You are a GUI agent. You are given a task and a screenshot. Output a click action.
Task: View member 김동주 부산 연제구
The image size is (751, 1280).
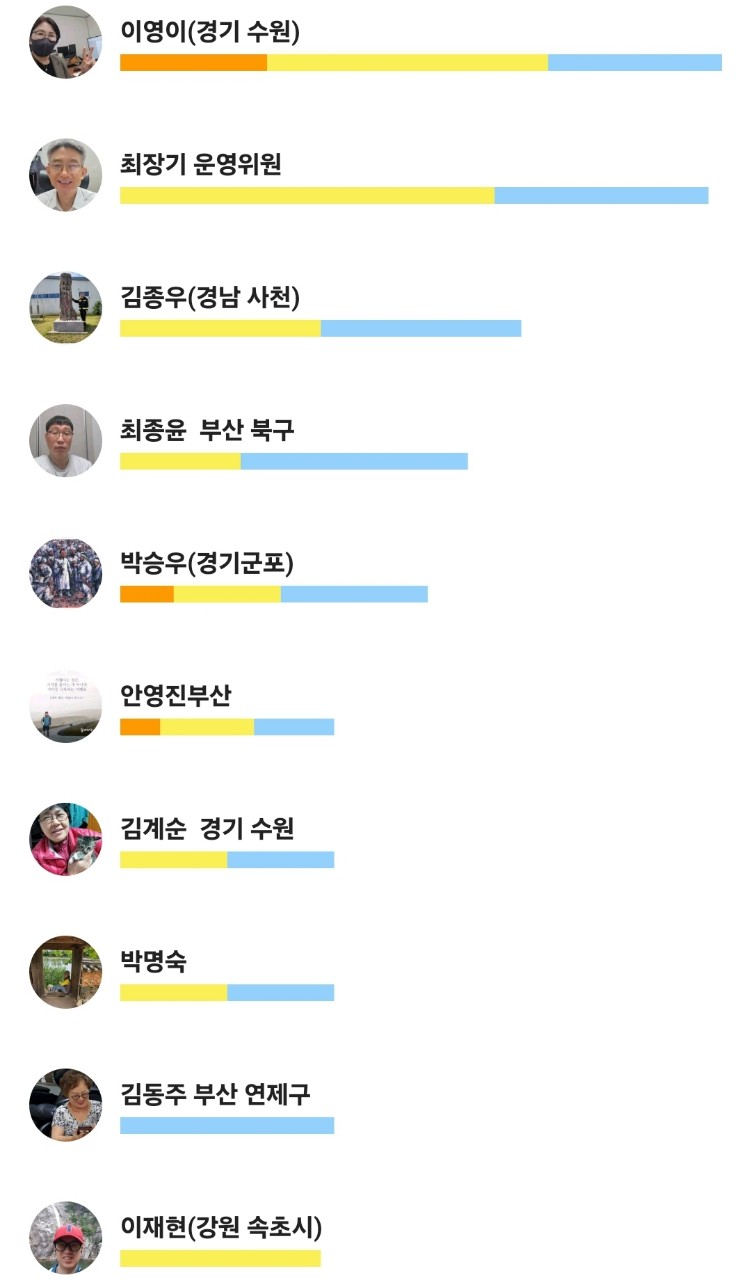pos(375,1105)
